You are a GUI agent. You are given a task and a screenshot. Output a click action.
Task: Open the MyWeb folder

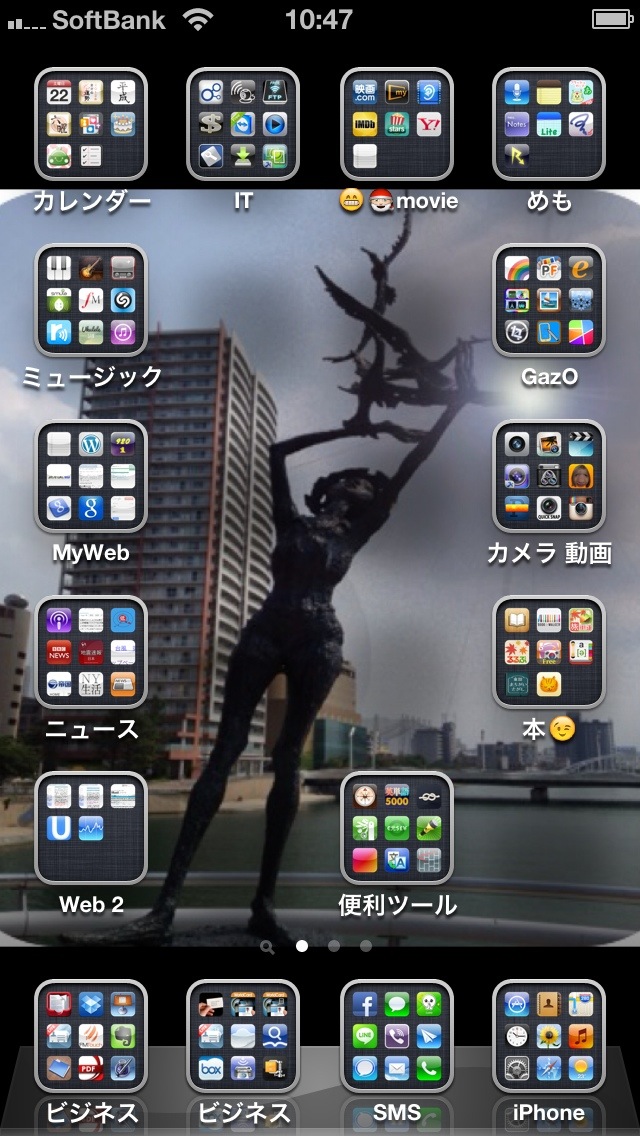[91, 476]
